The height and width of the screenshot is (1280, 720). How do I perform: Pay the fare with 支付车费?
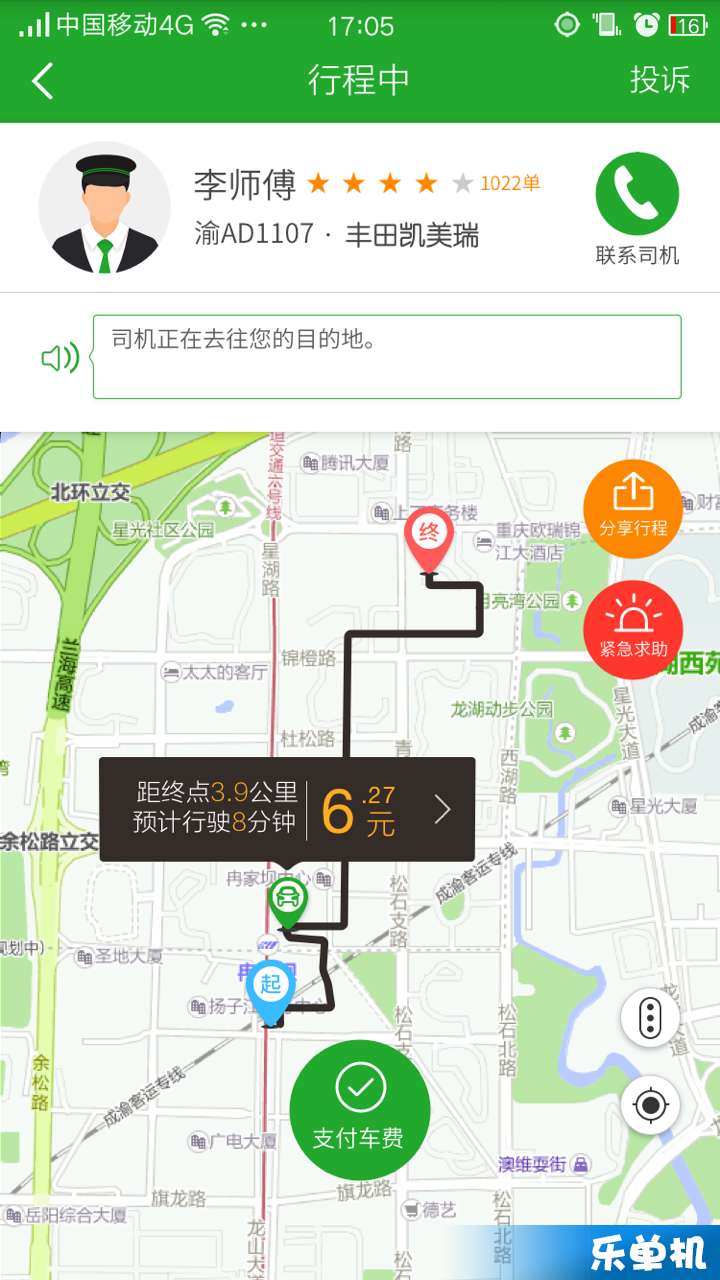(359, 1110)
